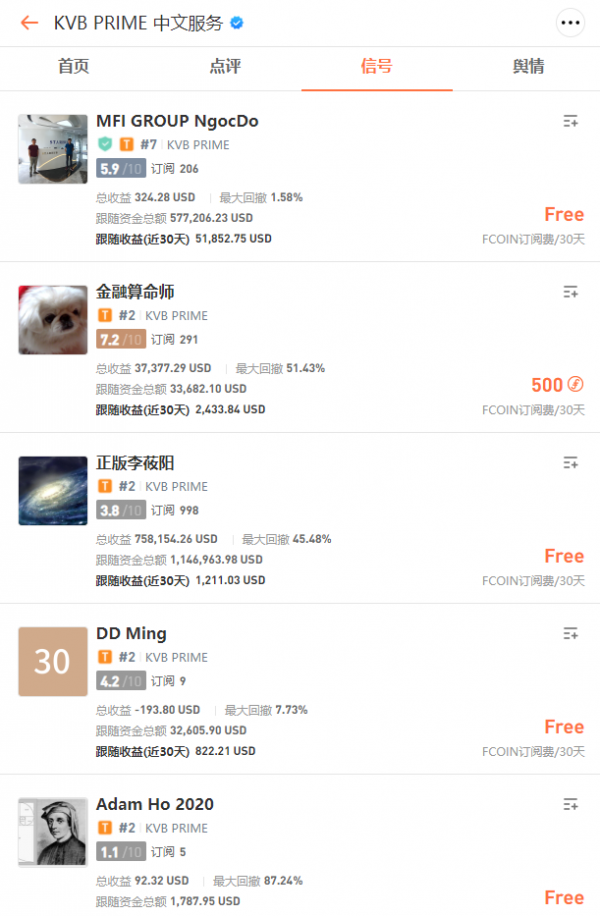Switch to the 舆情 tab

click(x=527, y=67)
